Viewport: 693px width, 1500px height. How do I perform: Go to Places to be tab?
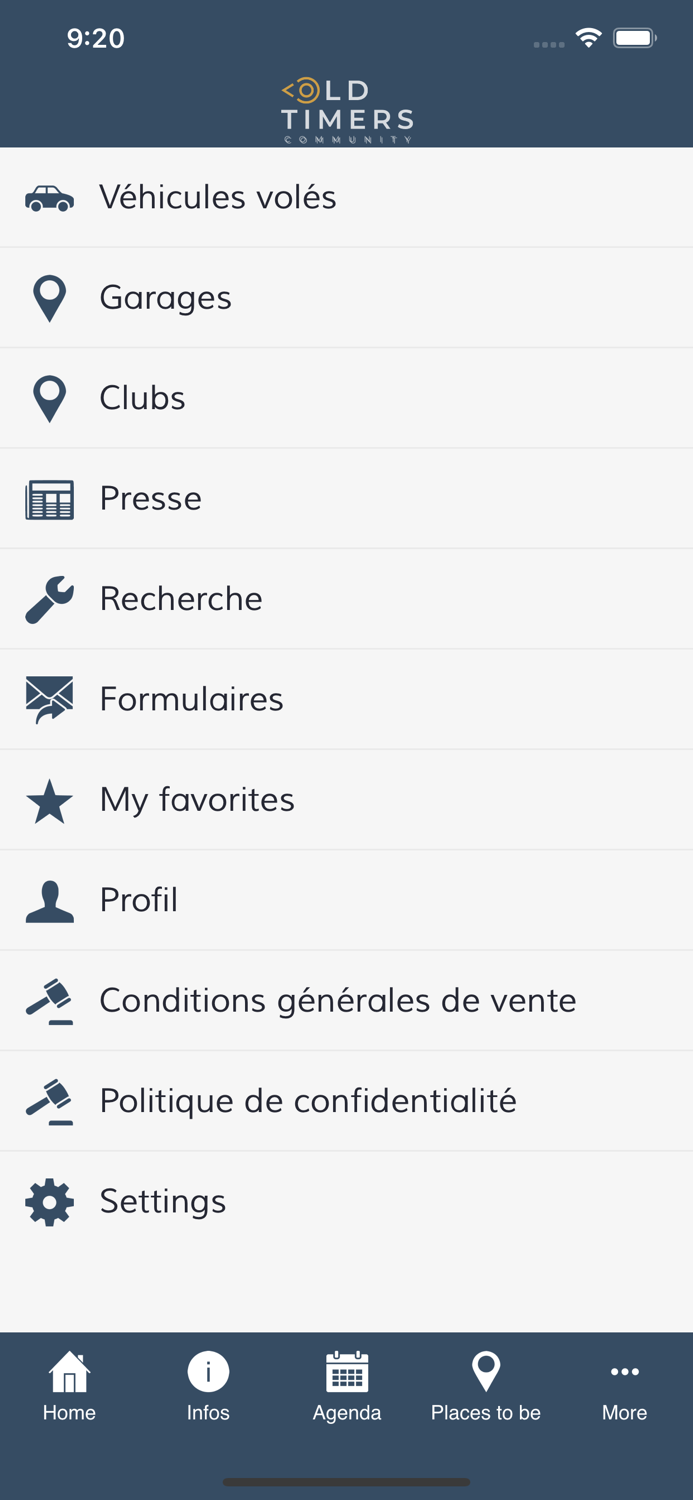tap(486, 1386)
